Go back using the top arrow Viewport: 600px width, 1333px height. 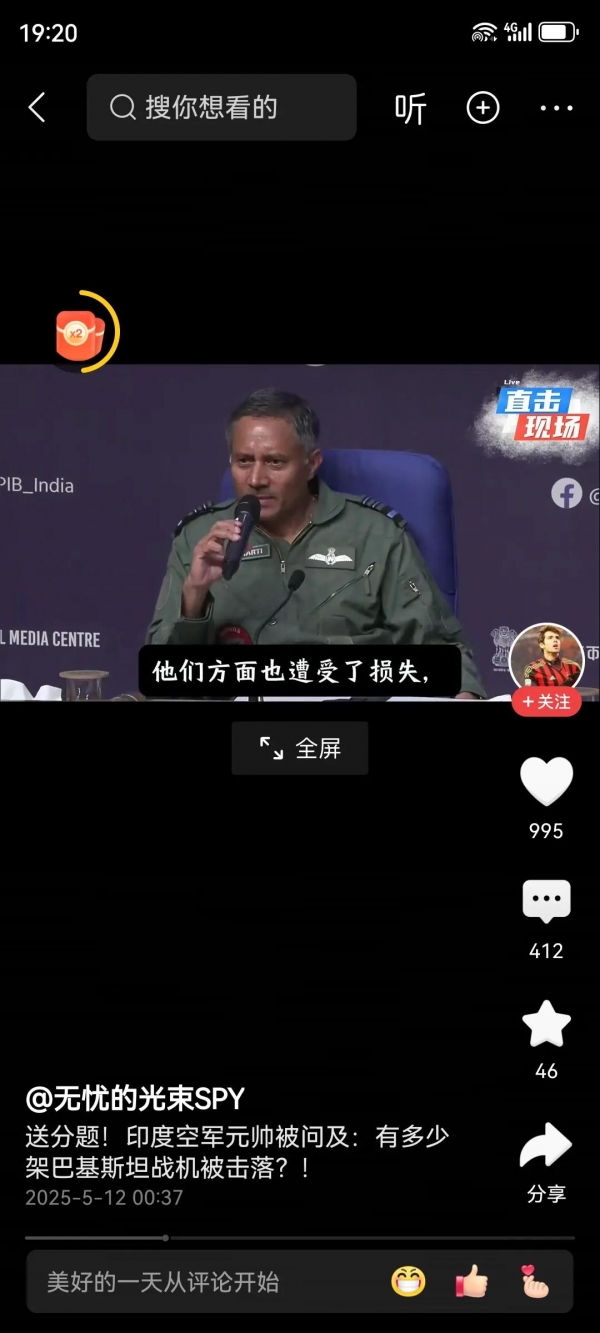click(x=37, y=108)
